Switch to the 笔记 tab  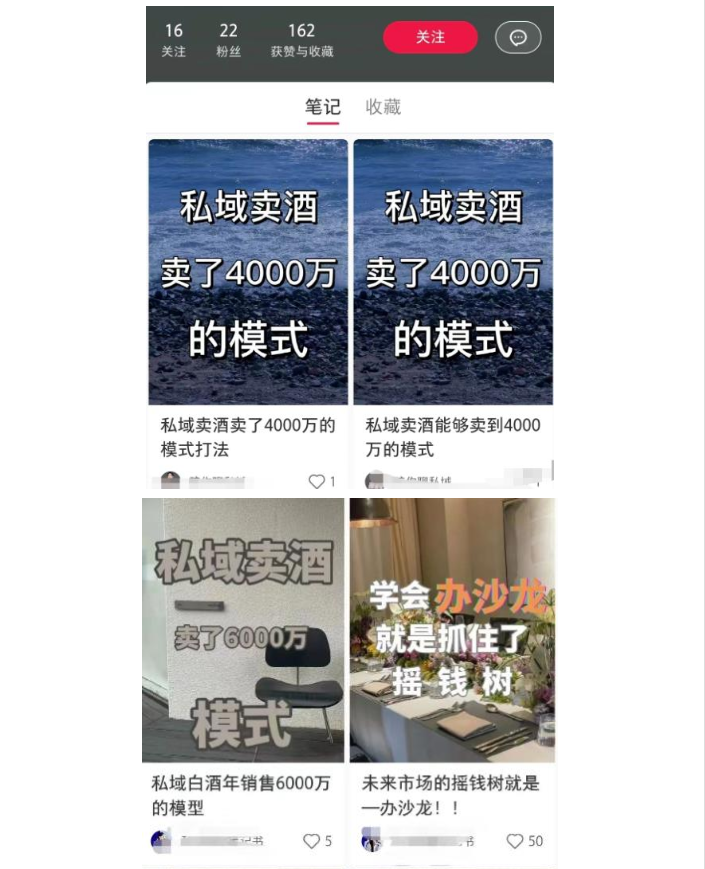click(x=323, y=107)
